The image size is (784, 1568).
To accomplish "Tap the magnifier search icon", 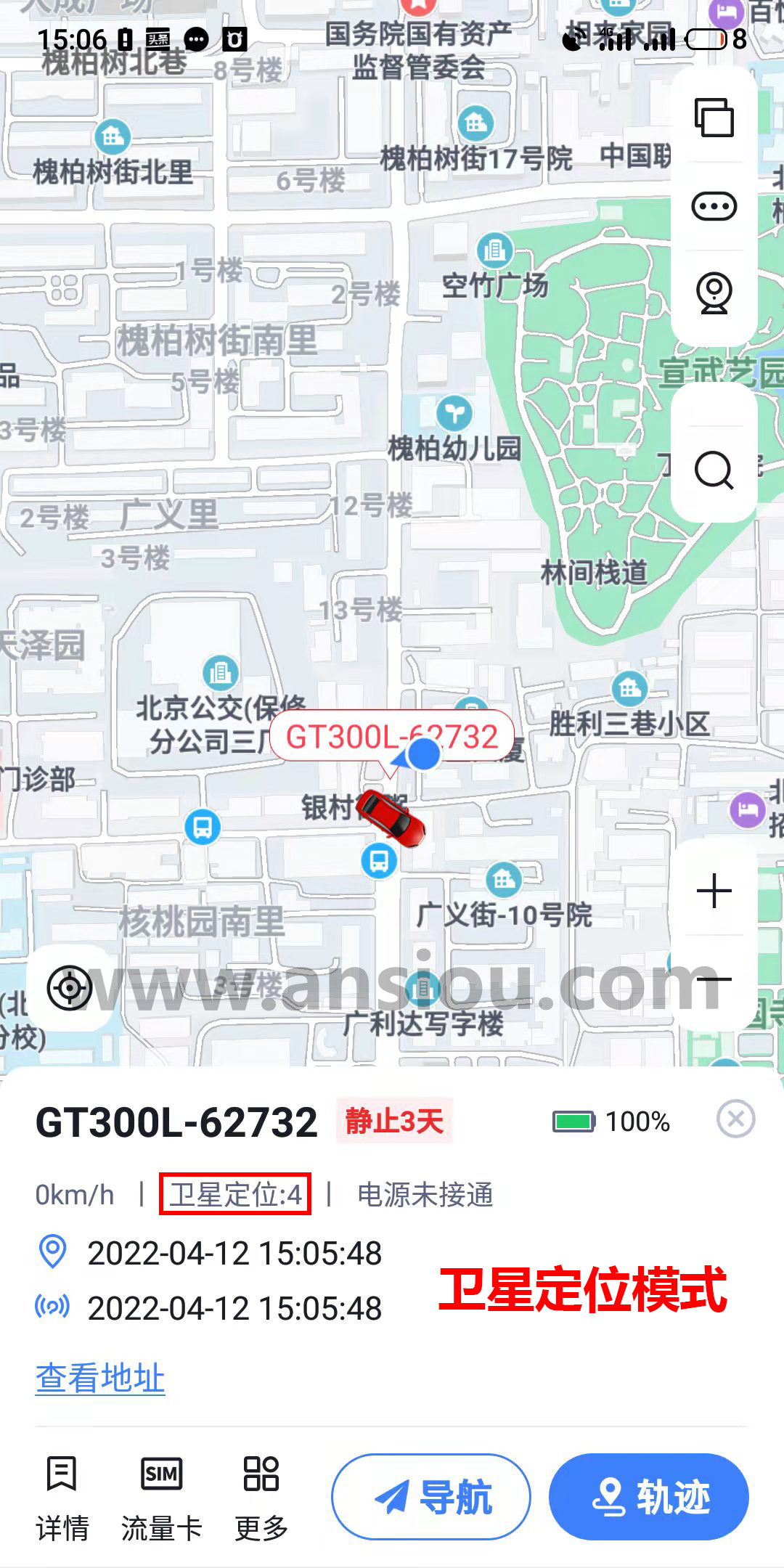I will (x=714, y=470).
